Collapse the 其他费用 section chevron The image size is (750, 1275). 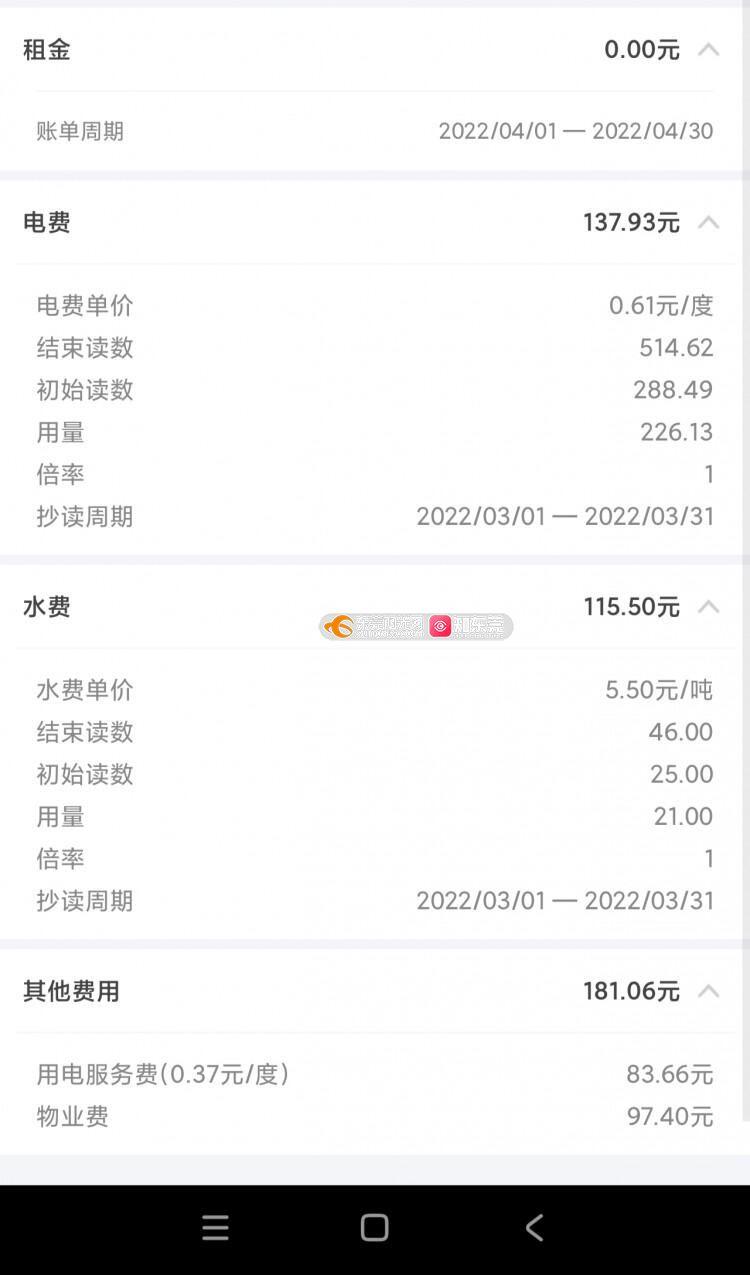coord(708,991)
